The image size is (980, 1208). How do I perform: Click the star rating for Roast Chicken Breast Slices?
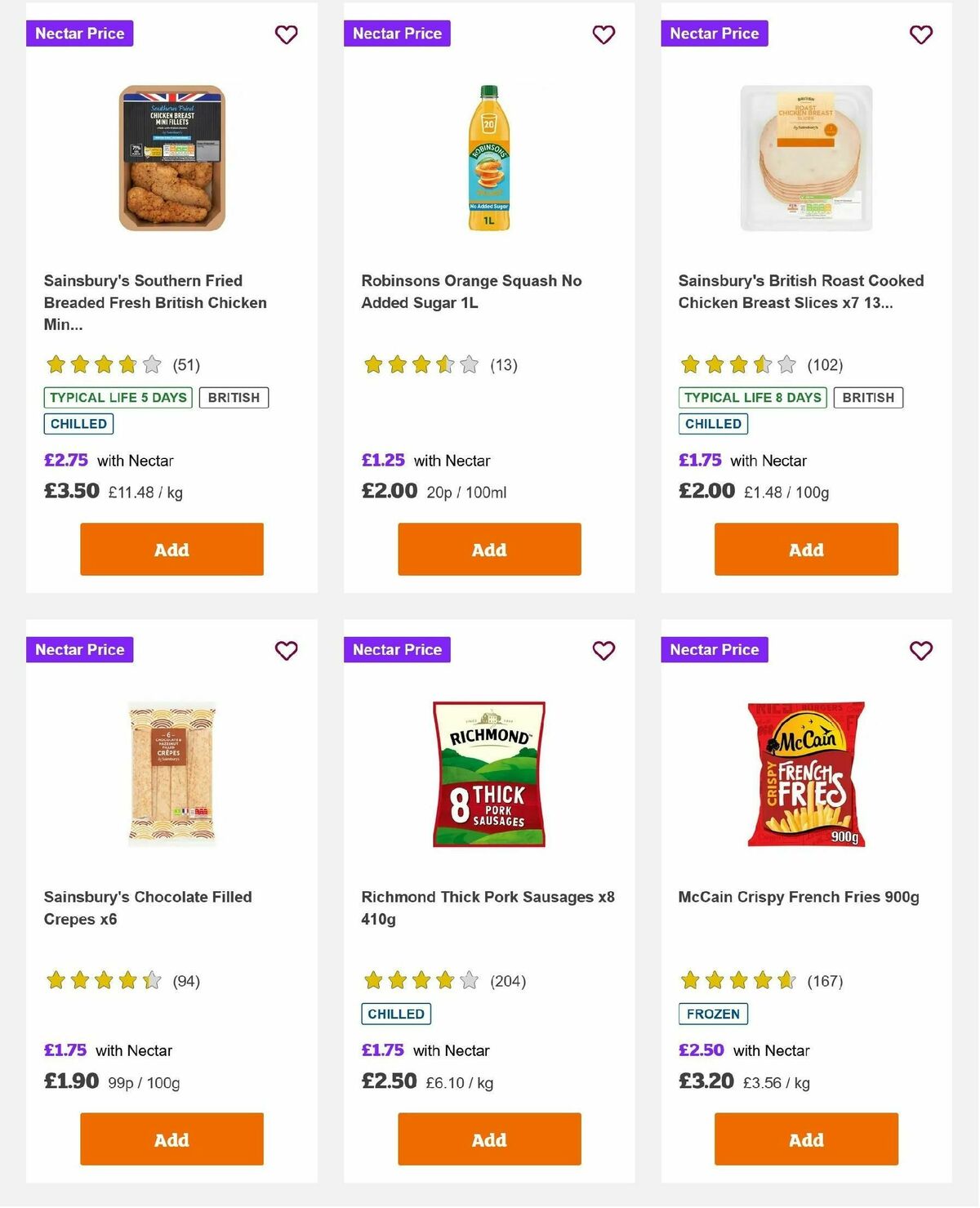click(x=734, y=365)
